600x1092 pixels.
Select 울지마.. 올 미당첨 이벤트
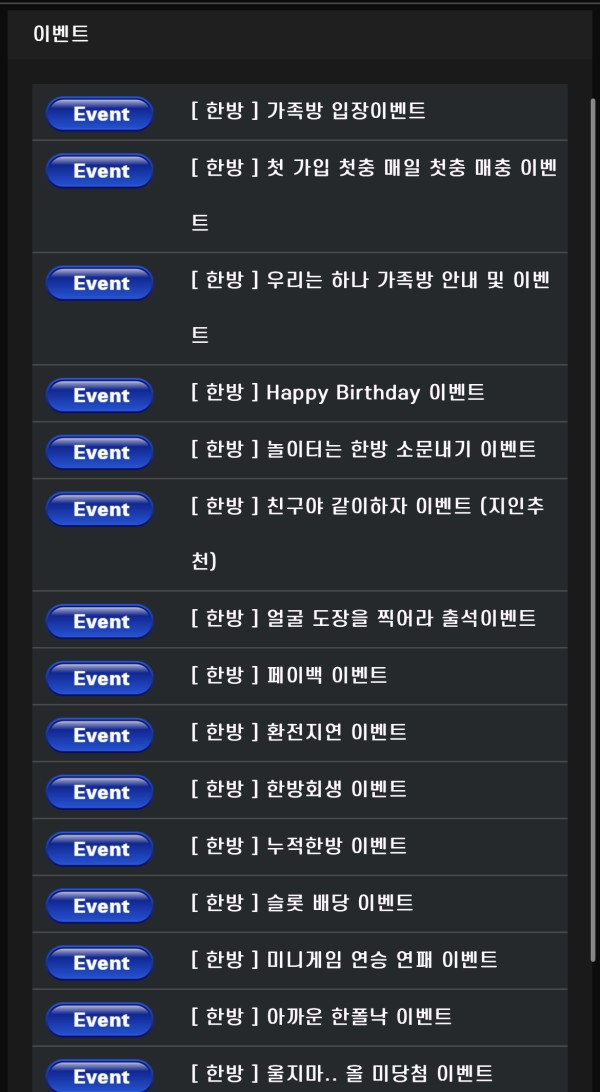(x=341, y=1075)
